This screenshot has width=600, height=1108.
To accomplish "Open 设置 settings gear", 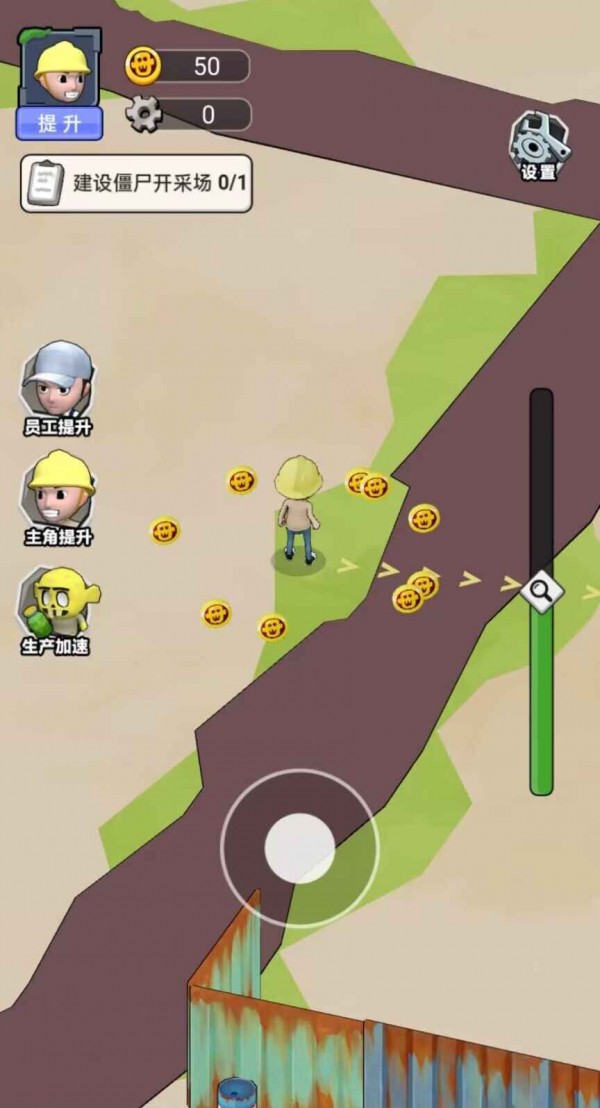I will pos(539,145).
